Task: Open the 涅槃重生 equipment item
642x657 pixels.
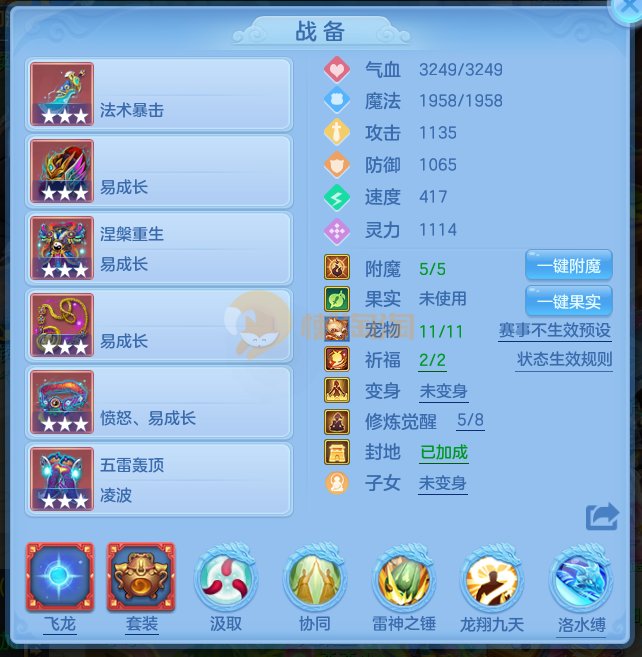Action: pyautogui.click(x=160, y=248)
